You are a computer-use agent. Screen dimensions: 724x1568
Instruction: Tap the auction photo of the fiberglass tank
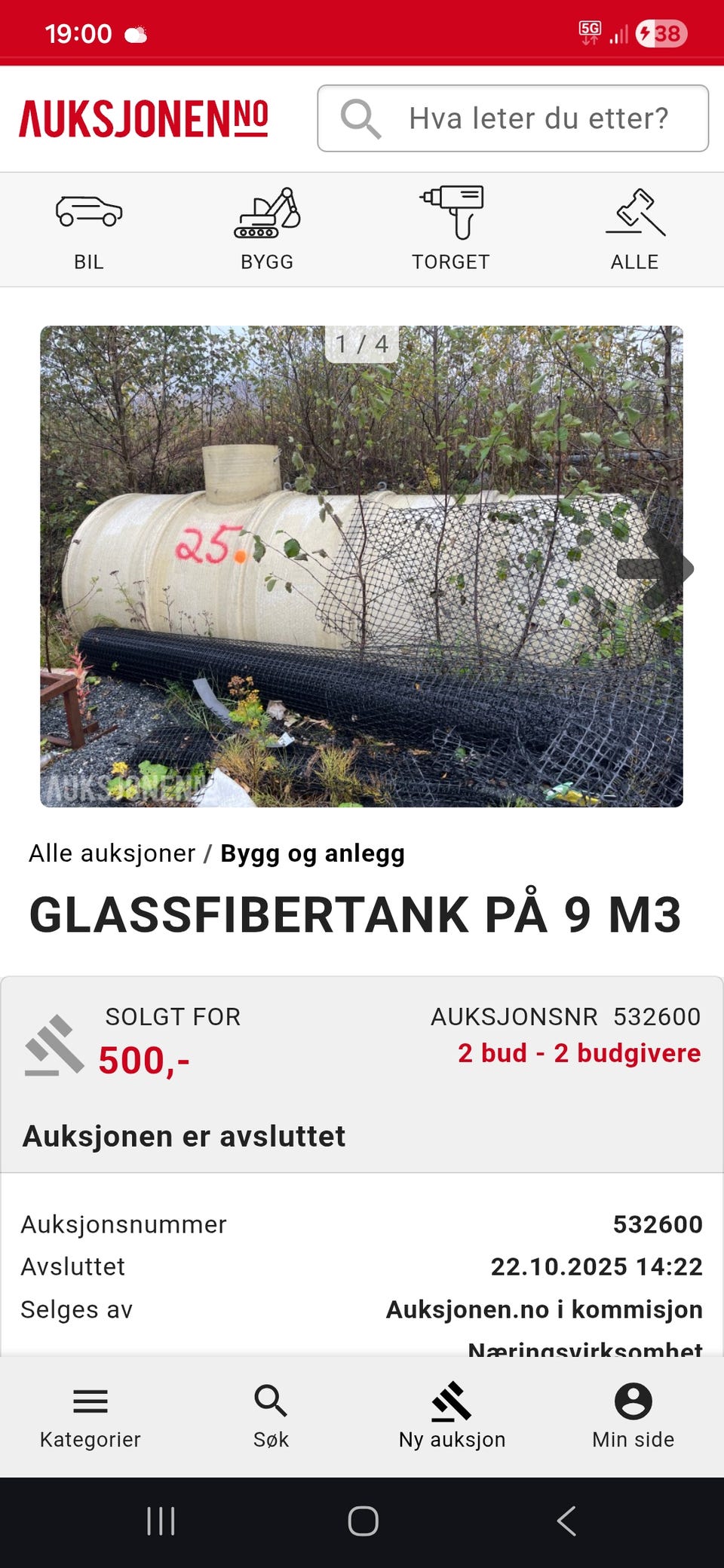point(362,563)
